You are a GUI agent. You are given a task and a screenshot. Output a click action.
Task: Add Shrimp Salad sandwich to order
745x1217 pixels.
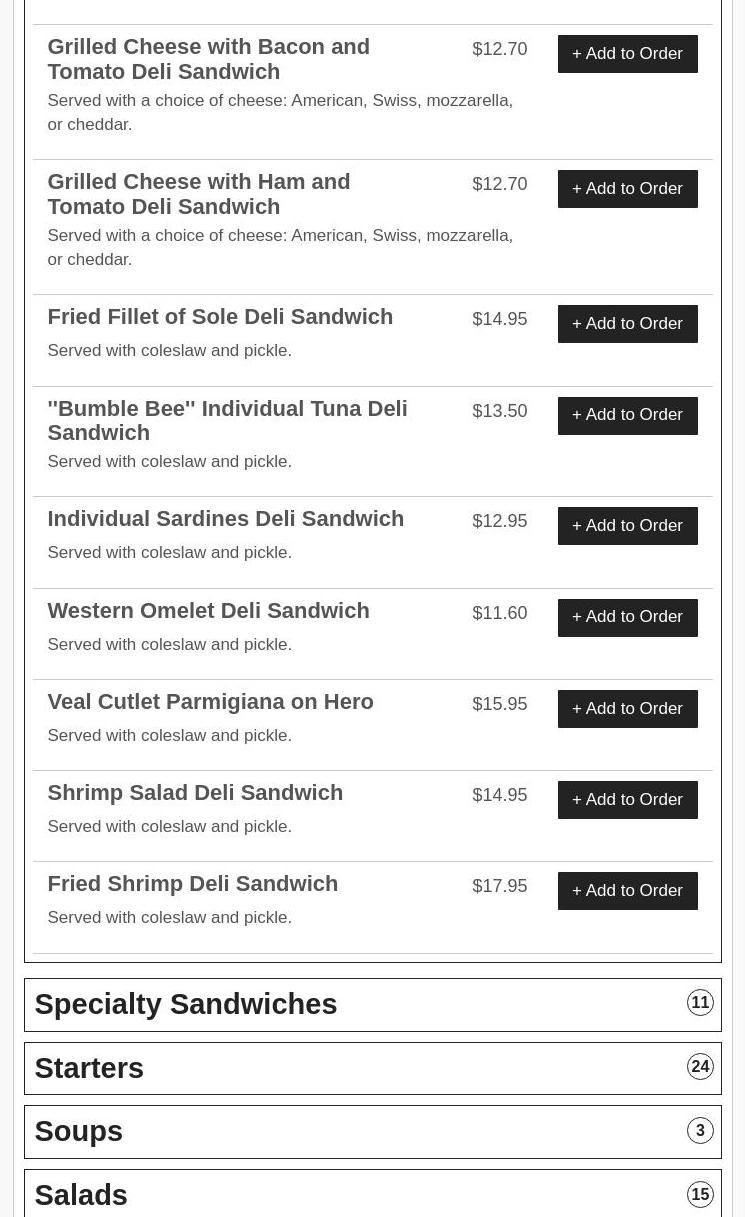tap(627, 800)
